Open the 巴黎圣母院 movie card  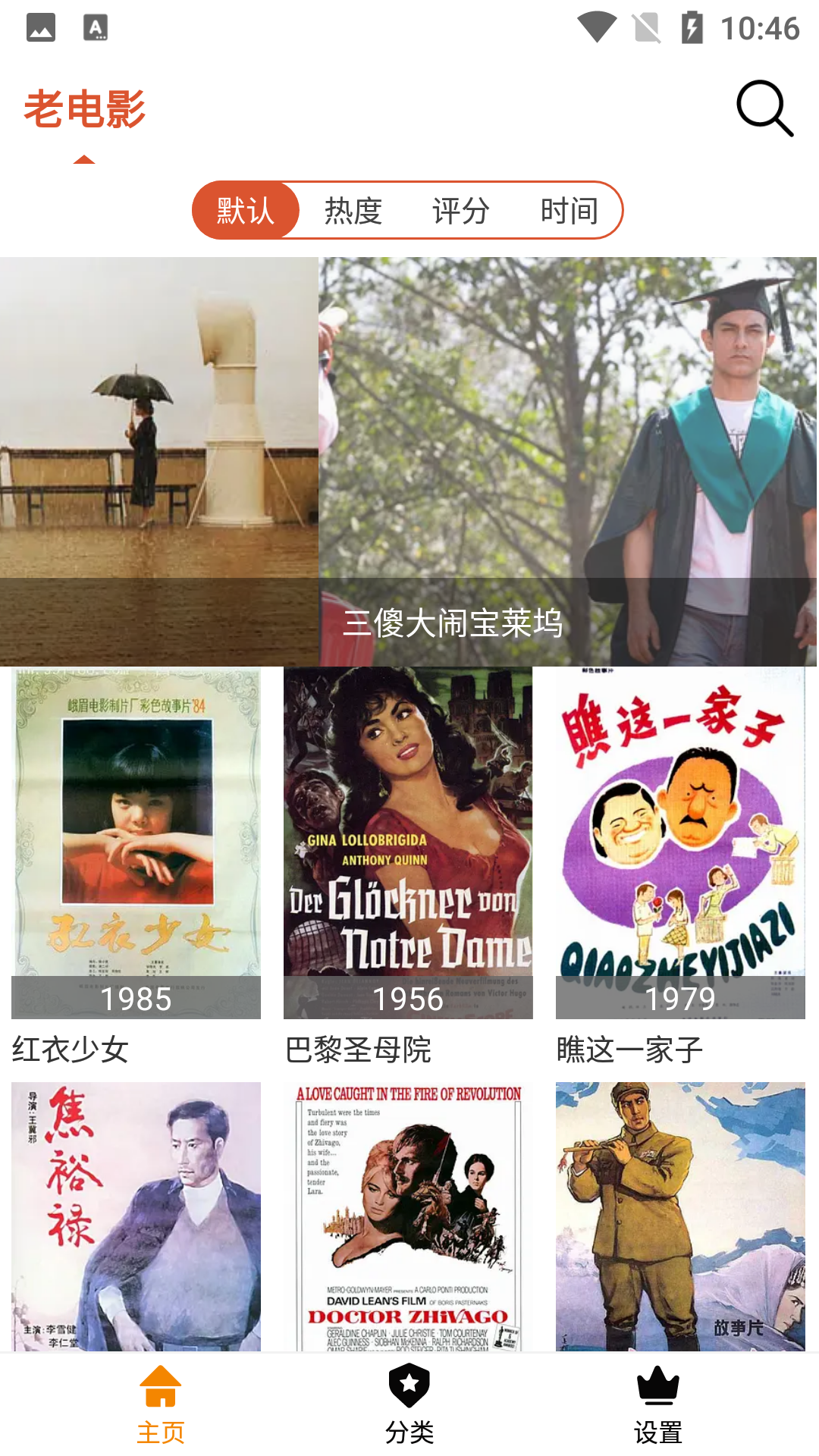(408, 843)
